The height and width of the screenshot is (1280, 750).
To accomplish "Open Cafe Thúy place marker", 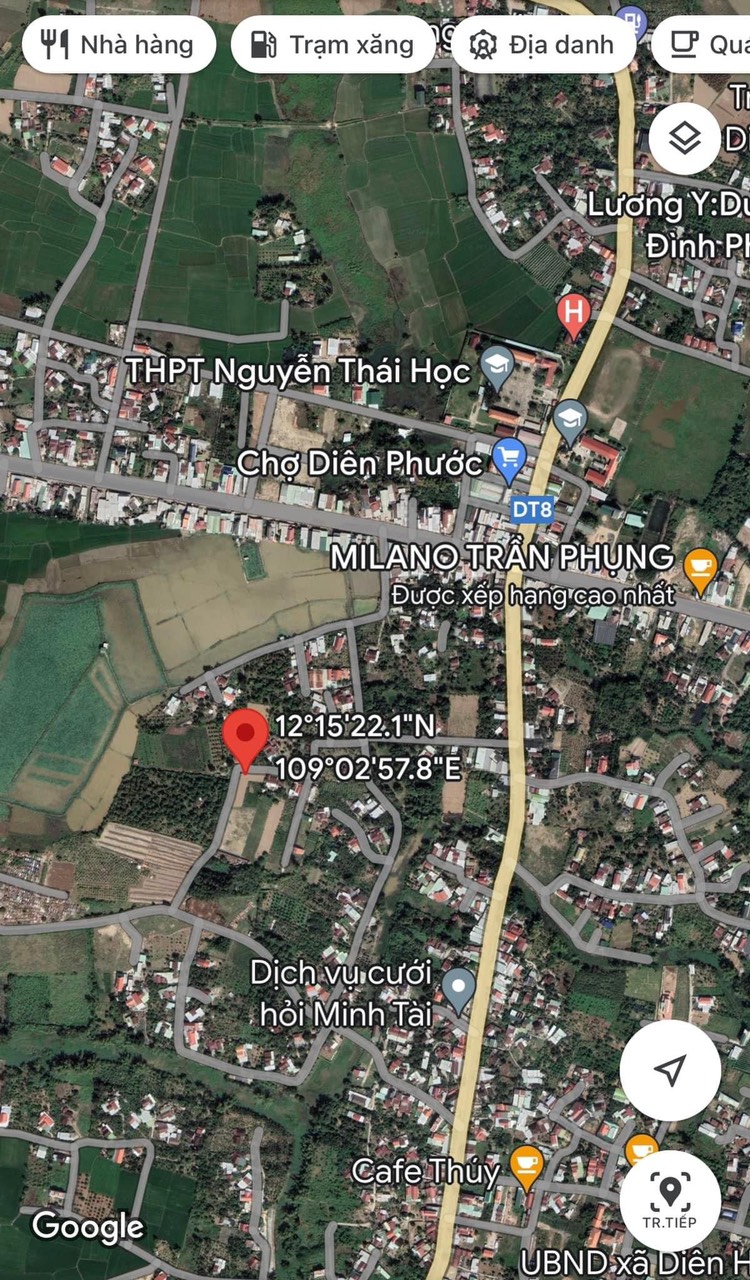I will [x=526, y=1166].
